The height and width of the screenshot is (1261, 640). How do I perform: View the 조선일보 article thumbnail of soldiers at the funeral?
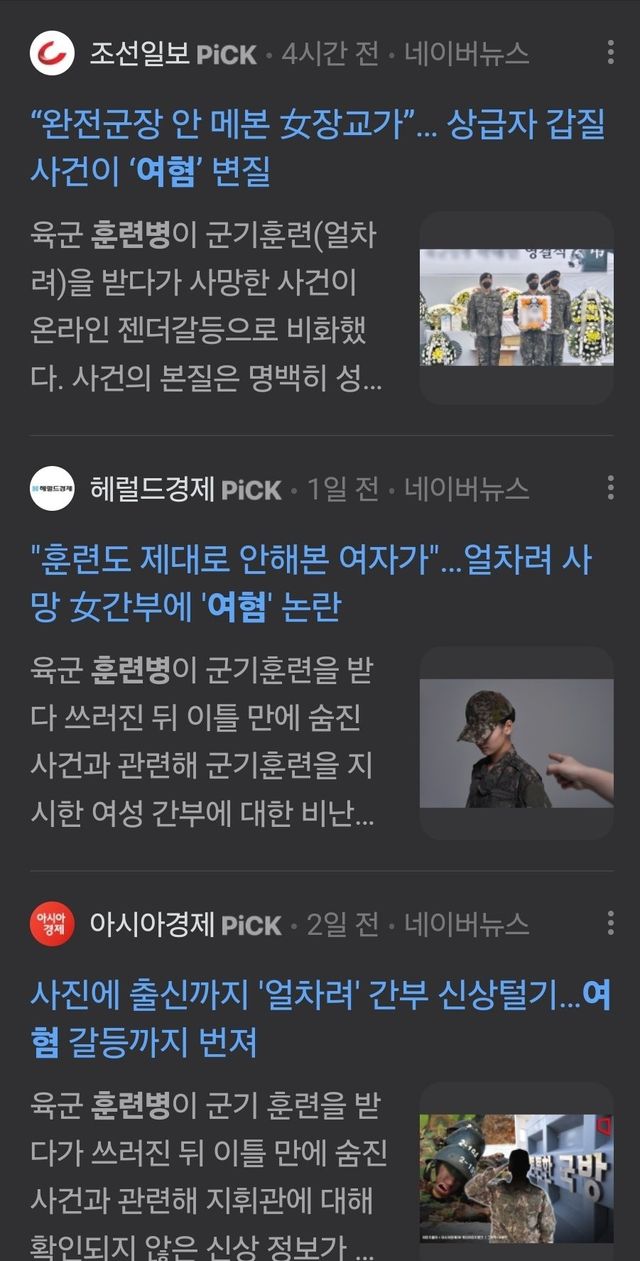(x=516, y=307)
